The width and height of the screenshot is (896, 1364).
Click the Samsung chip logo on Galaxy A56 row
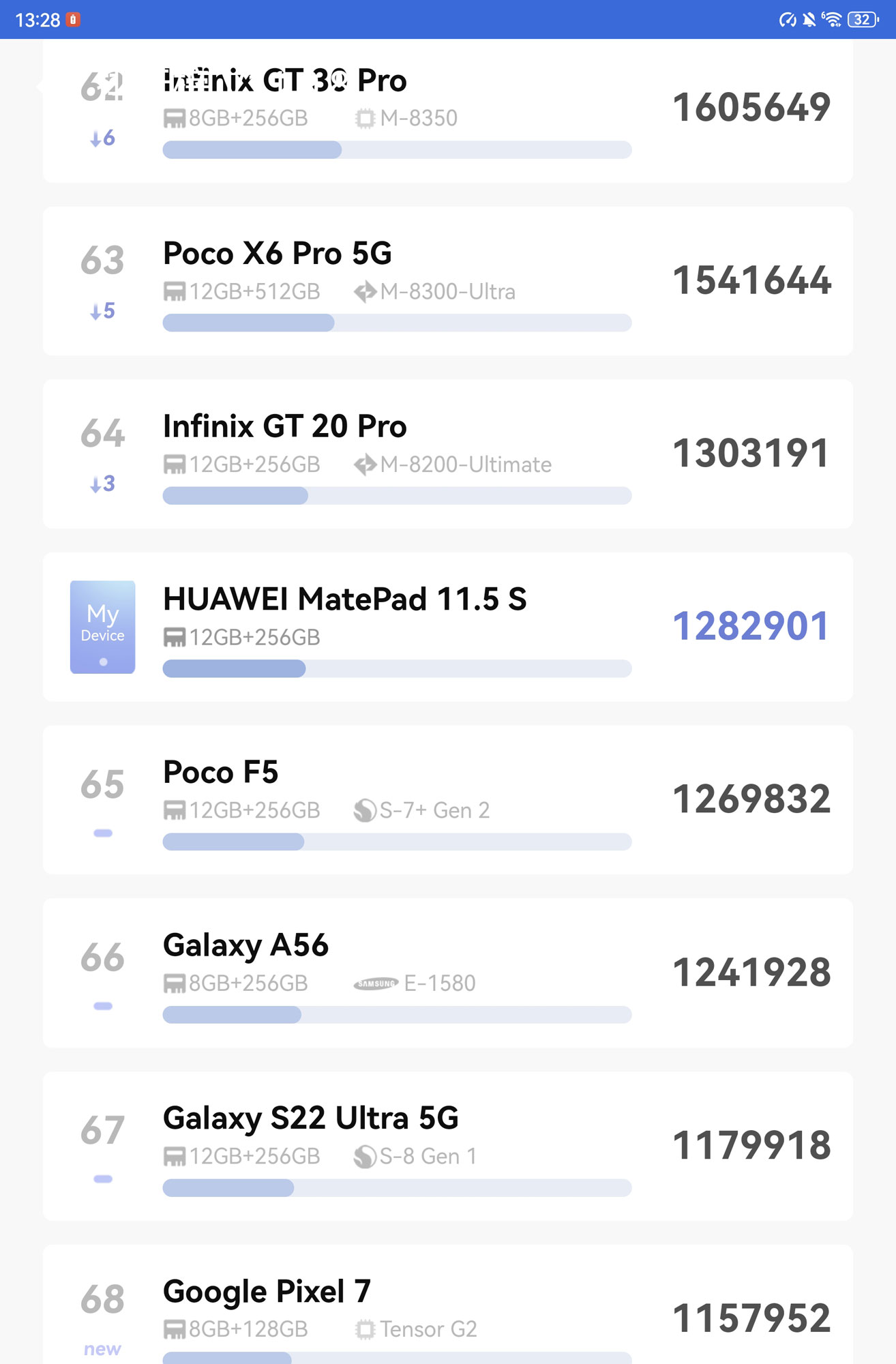375,983
